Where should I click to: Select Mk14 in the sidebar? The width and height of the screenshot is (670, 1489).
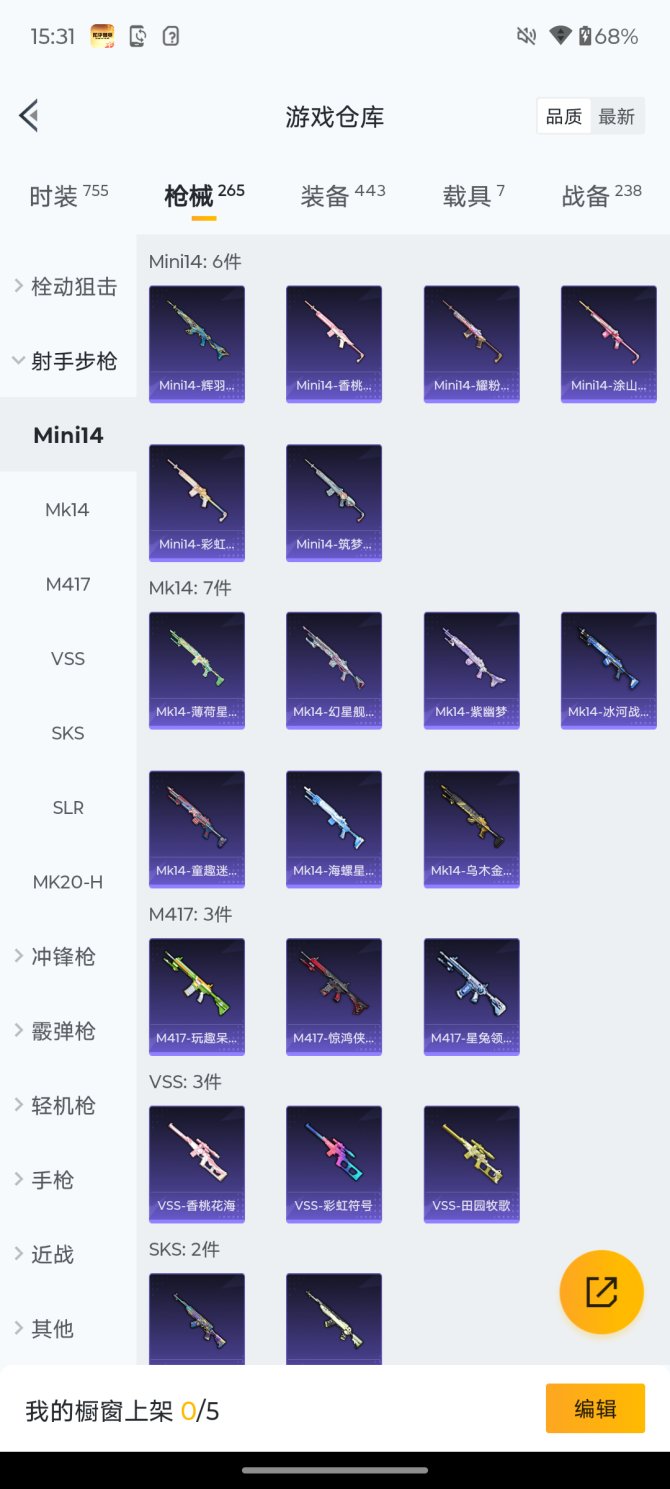tap(67, 510)
